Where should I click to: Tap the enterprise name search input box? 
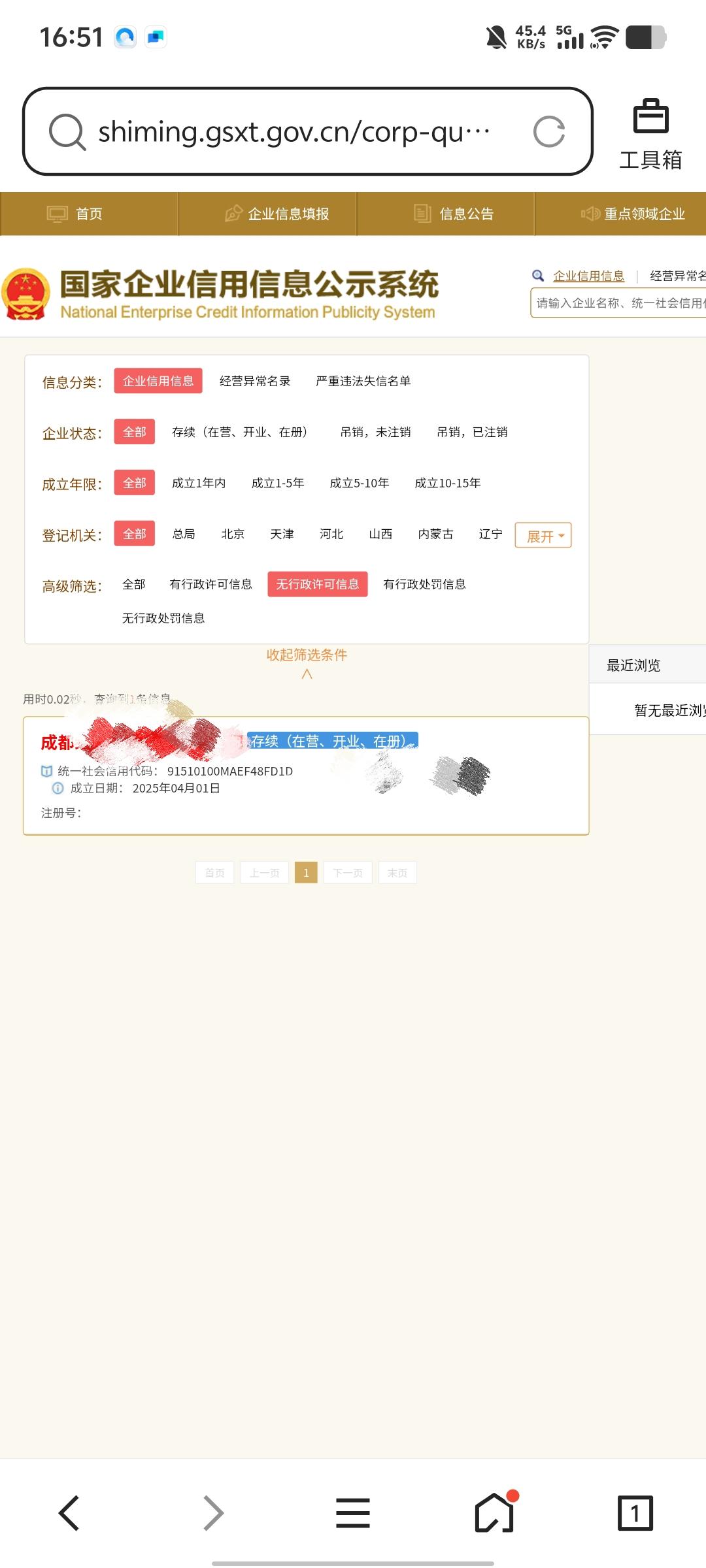(x=618, y=303)
